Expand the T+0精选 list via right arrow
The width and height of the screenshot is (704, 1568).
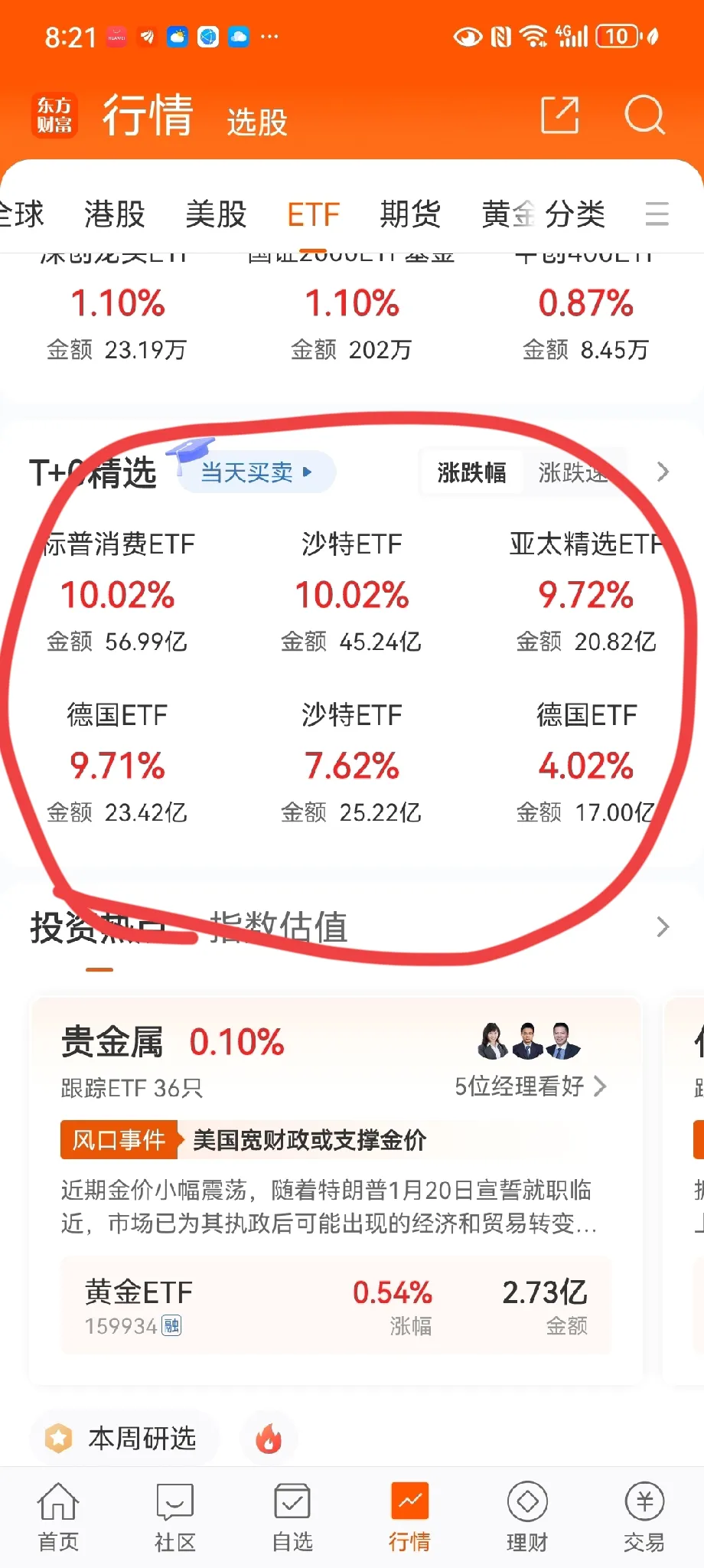(663, 473)
